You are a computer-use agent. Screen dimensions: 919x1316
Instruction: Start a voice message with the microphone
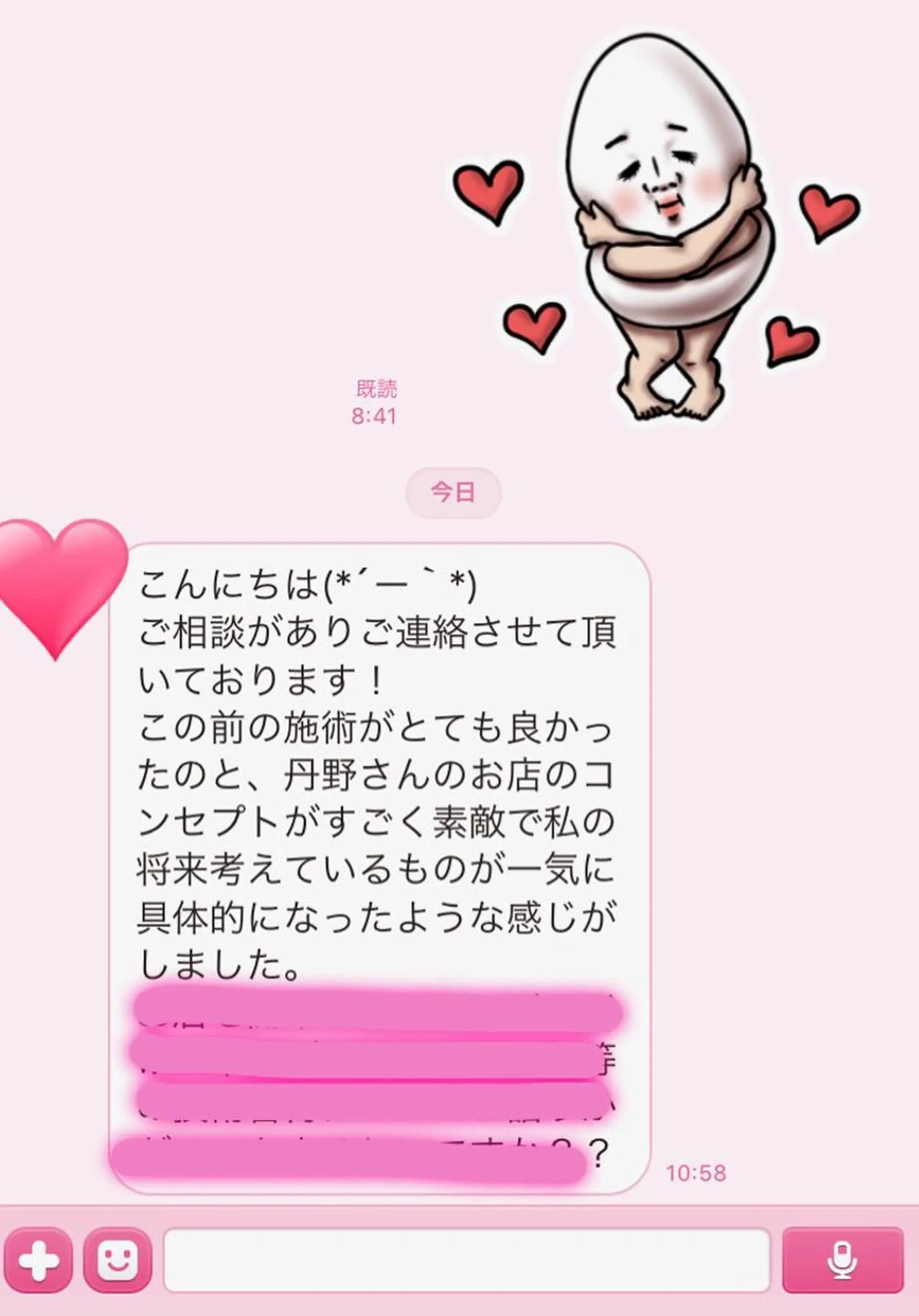pyautogui.click(x=842, y=1261)
